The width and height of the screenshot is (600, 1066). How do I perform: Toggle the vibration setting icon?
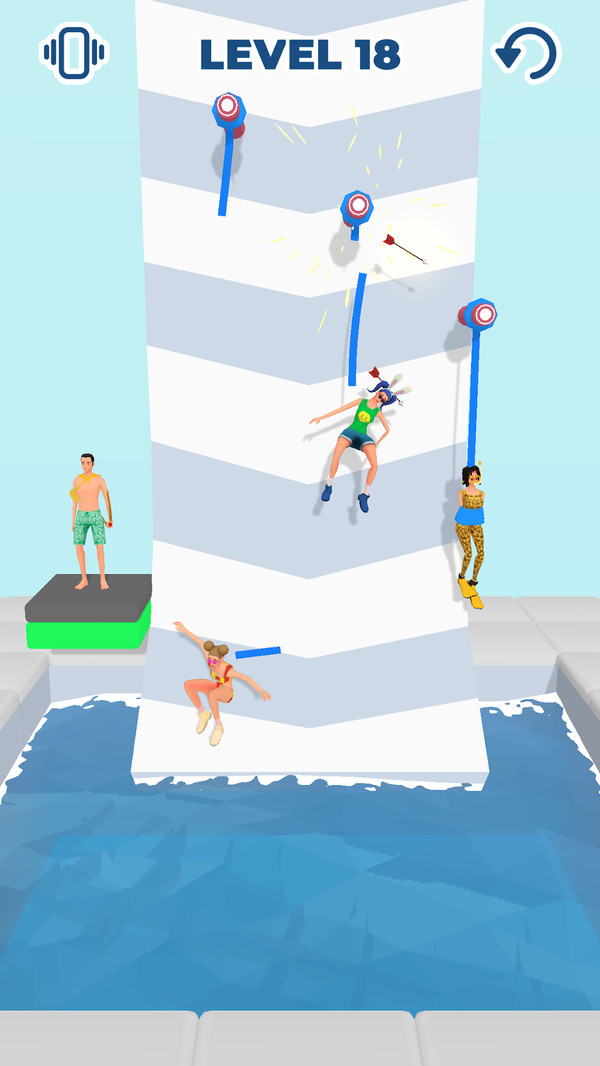[x=73, y=53]
